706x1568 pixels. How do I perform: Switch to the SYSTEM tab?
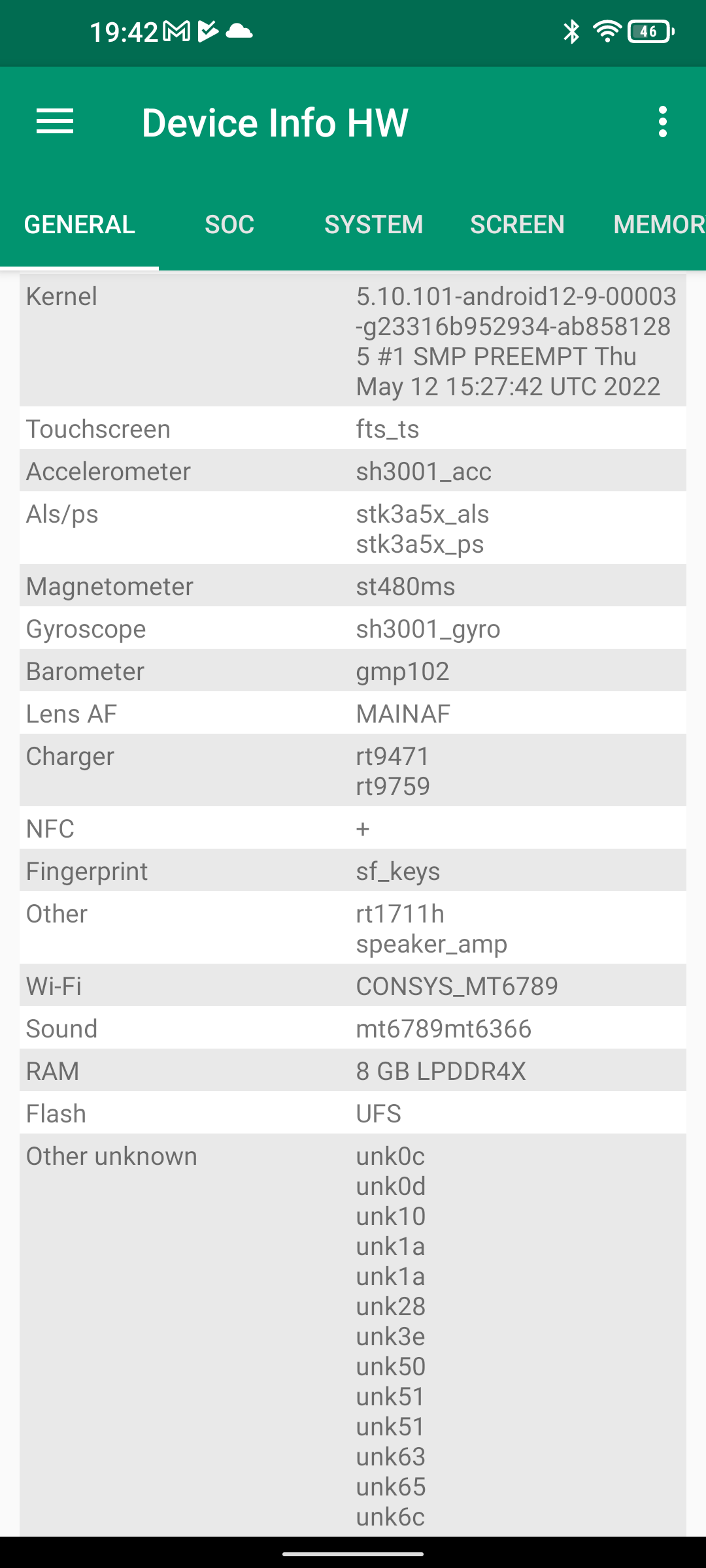pos(373,225)
